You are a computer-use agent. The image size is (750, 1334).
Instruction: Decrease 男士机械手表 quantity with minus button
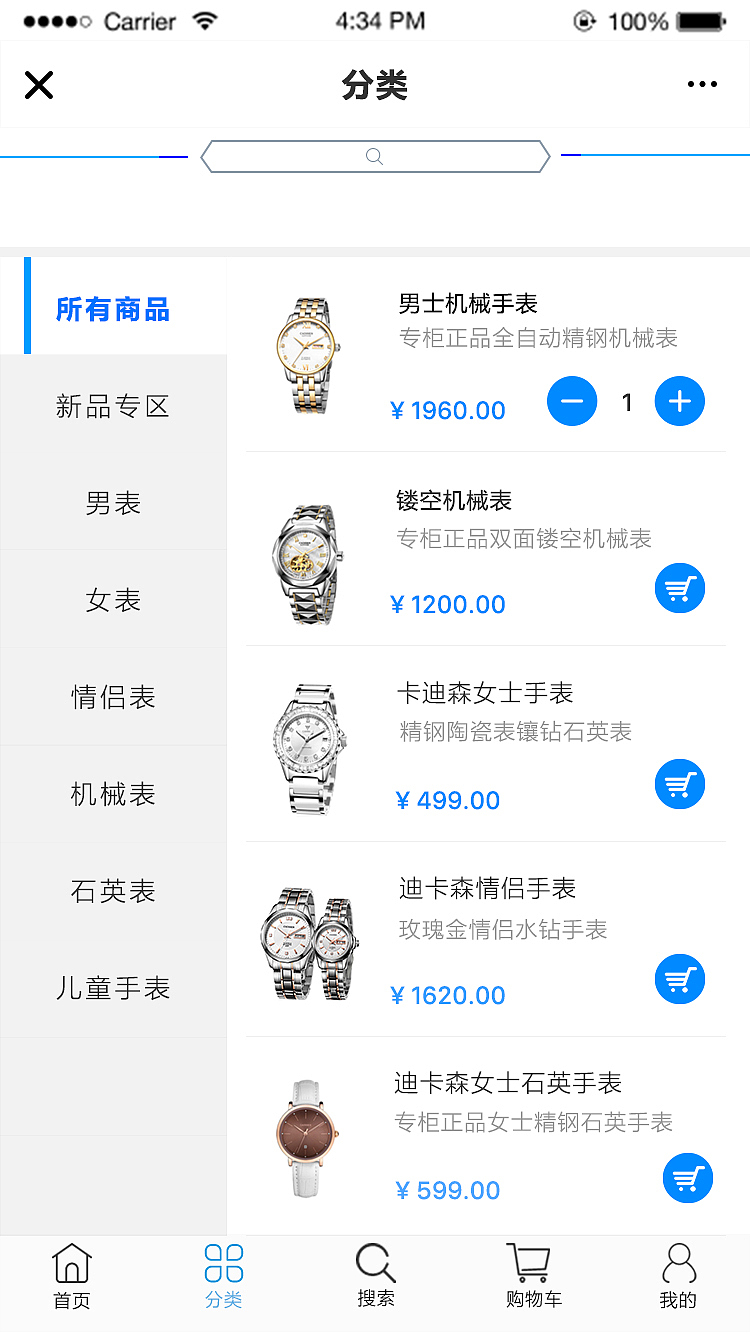(571, 401)
